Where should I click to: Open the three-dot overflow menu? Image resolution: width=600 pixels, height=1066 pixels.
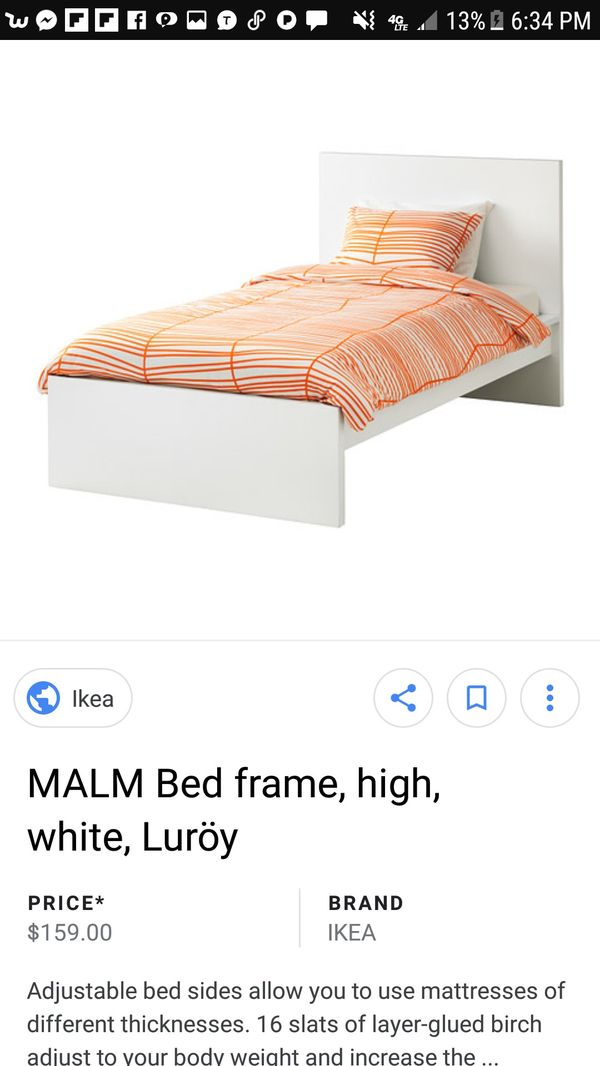tap(550, 698)
